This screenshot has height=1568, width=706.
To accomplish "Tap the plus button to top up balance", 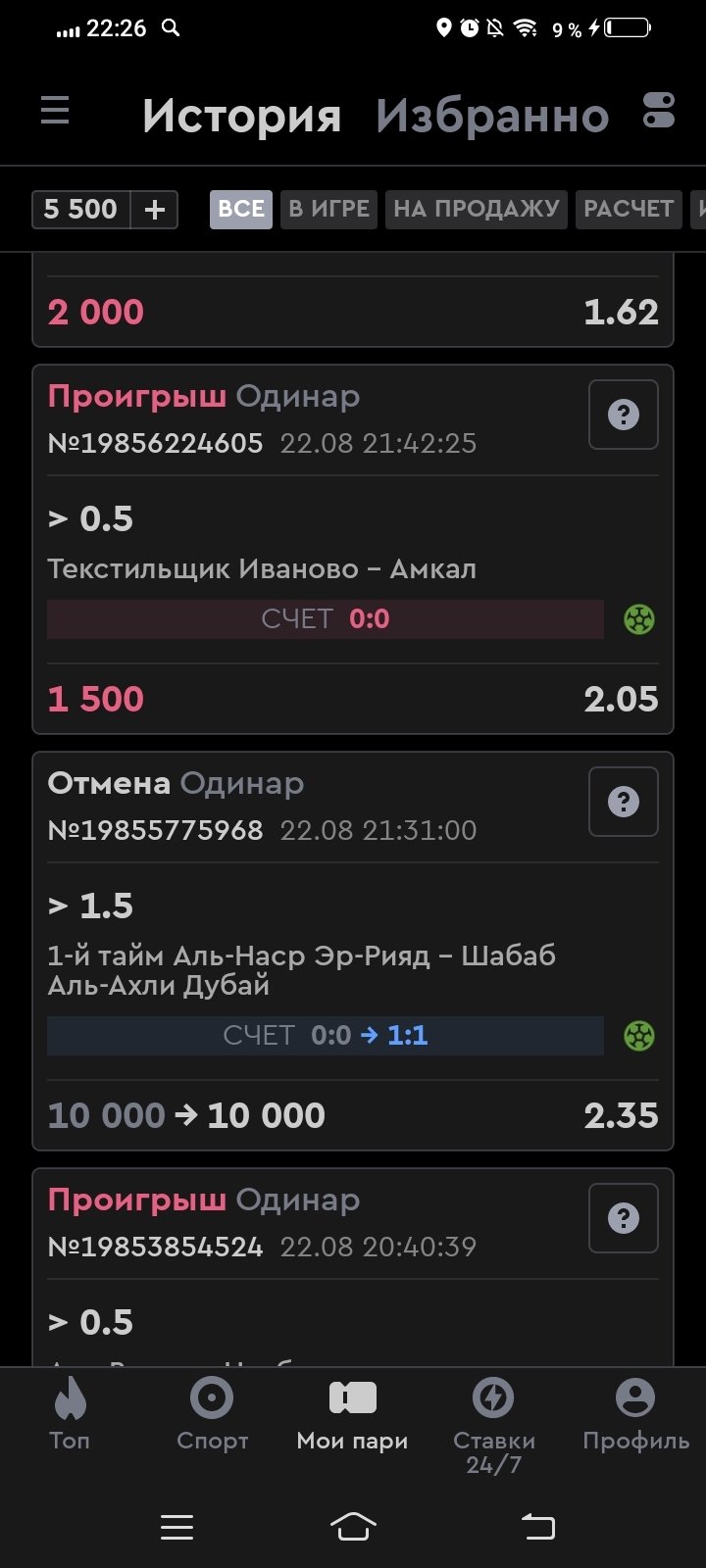I will (154, 209).
